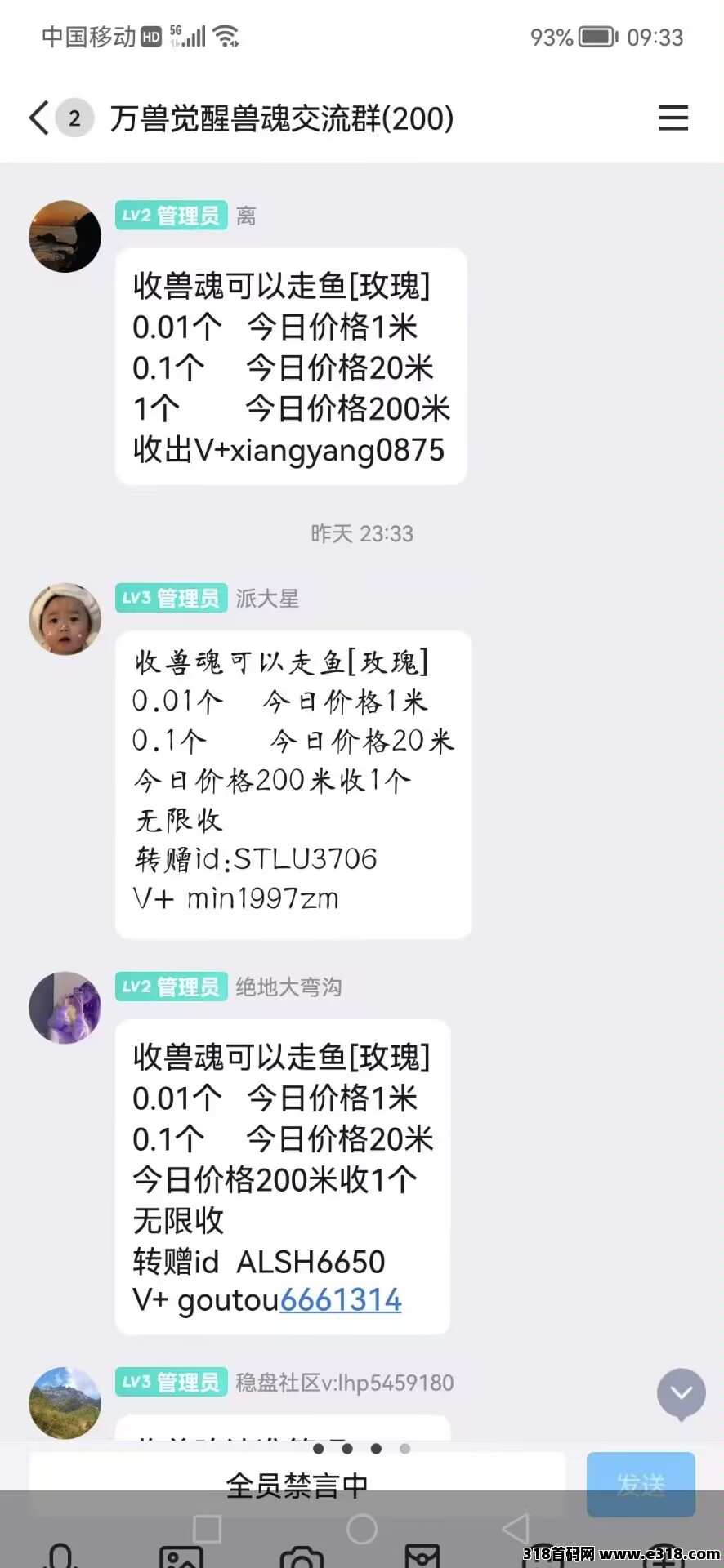This screenshot has height=1568, width=724.
Task: Open avatar of 稳盘社区v:lhp5459180
Action: point(65,1402)
